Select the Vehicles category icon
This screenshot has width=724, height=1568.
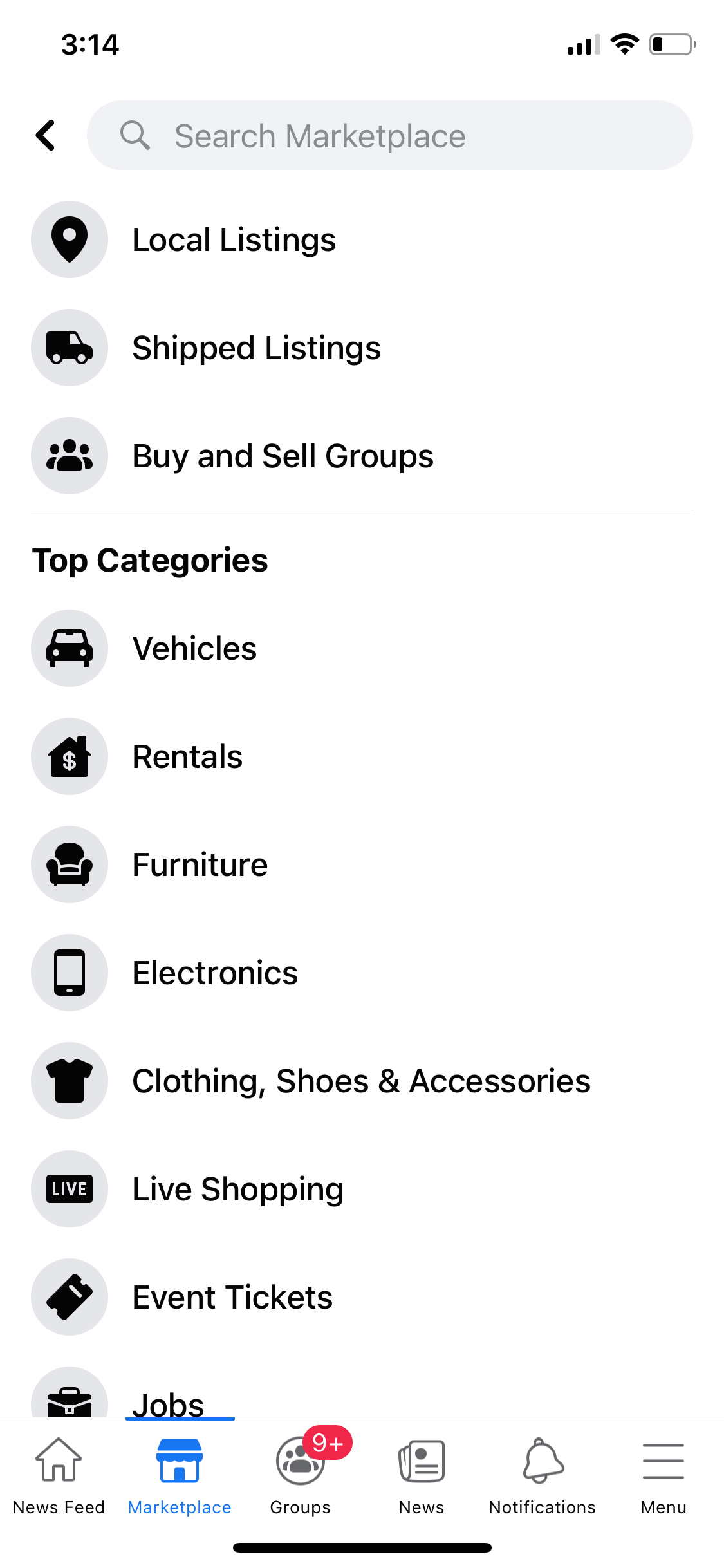(x=70, y=648)
